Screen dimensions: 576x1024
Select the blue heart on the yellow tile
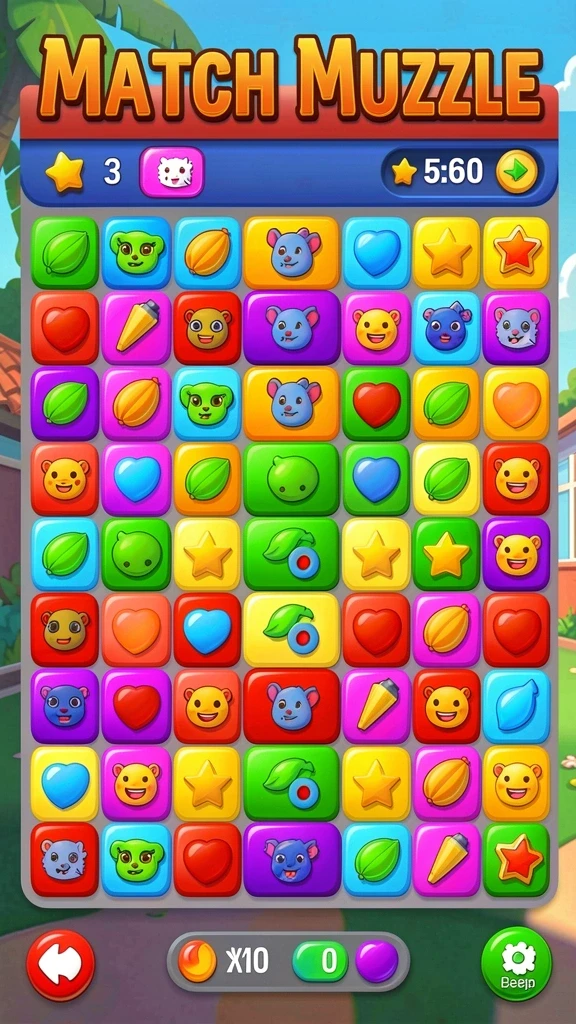click(x=65, y=783)
